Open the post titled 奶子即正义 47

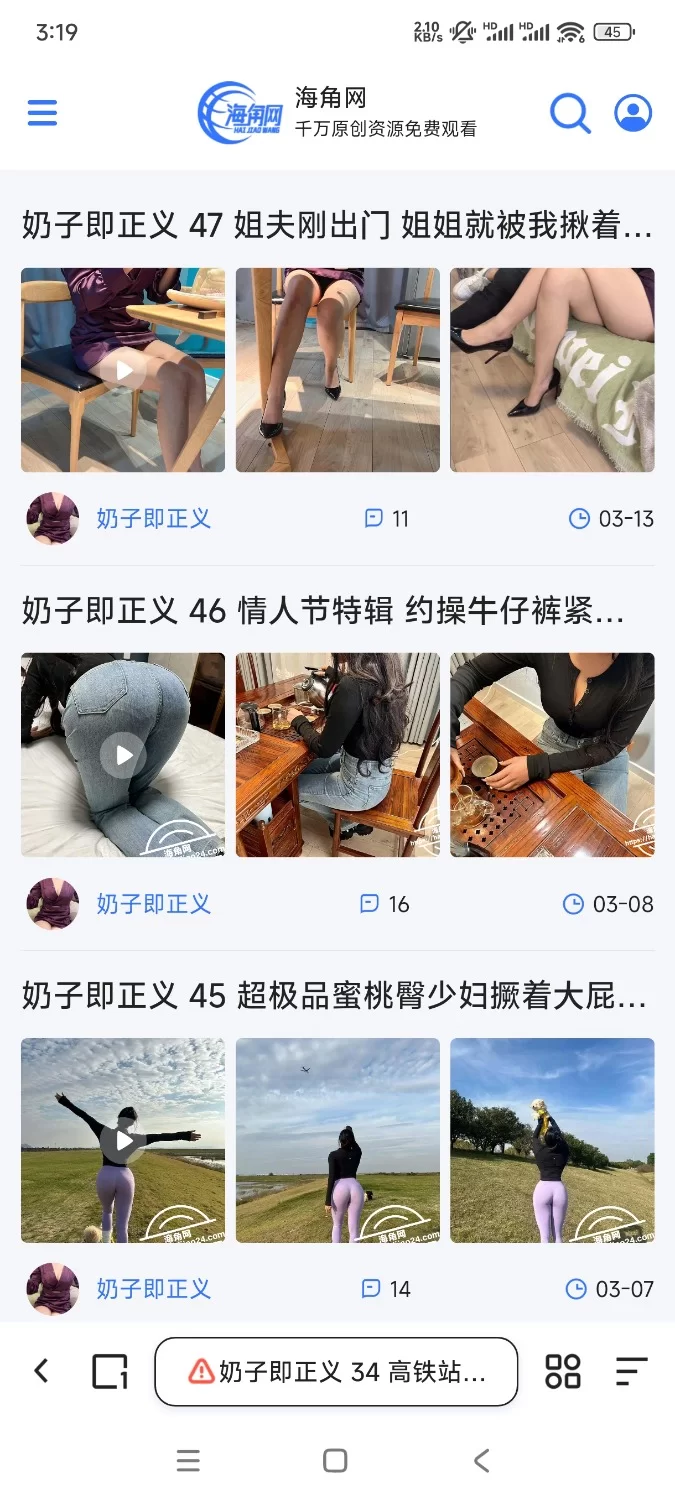pyautogui.click(x=337, y=226)
